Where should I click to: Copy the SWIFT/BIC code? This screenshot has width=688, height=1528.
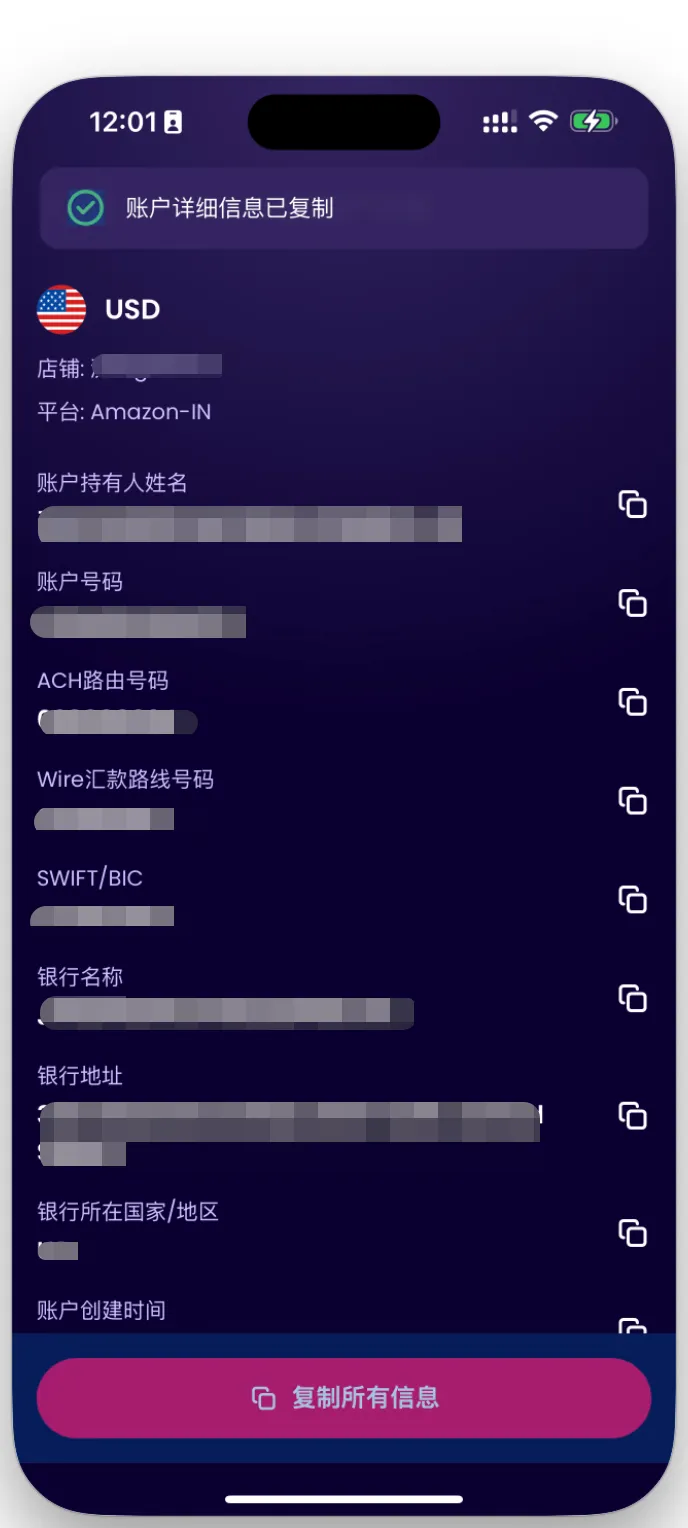[x=632, y=899]
